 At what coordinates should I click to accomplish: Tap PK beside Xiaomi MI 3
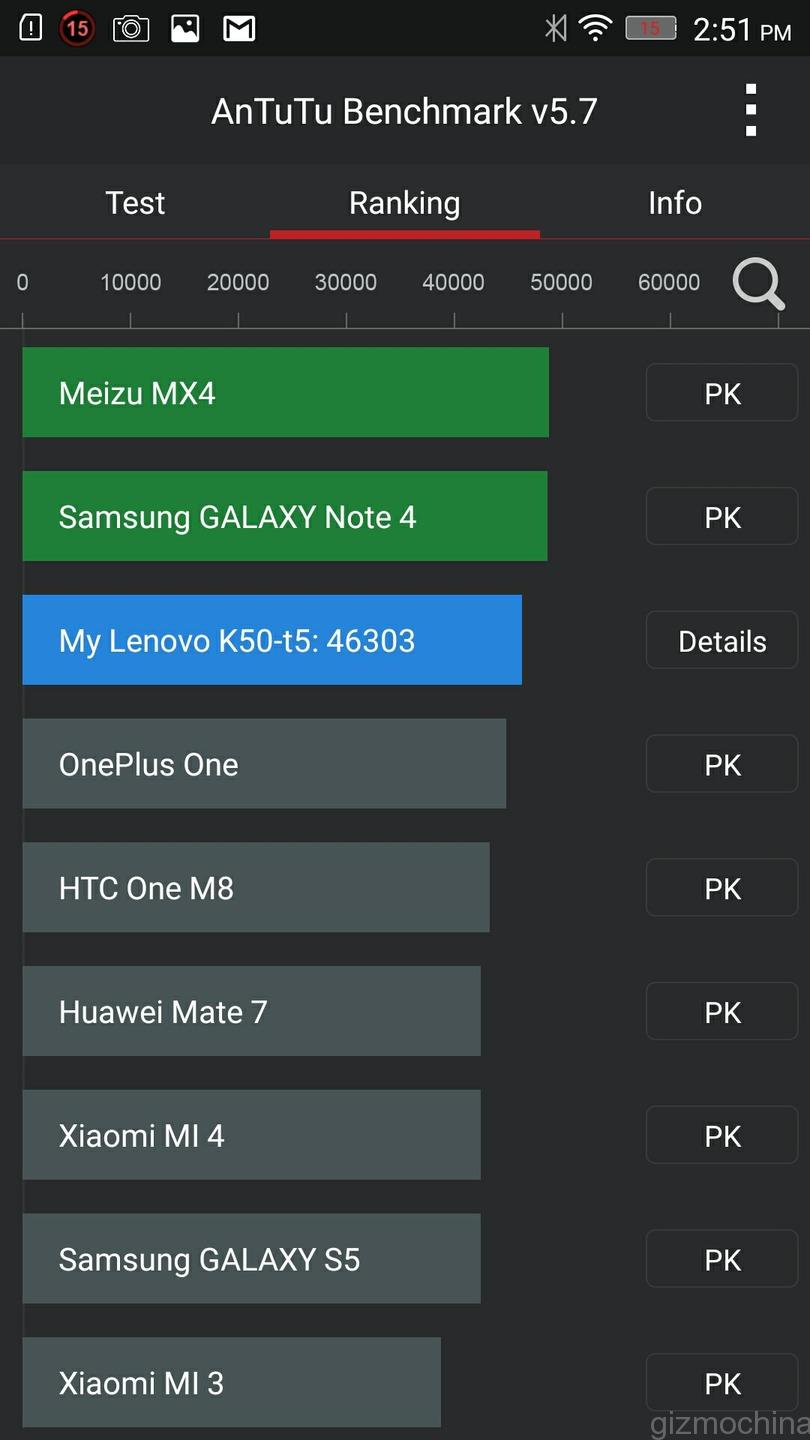tap(722, 1383)
